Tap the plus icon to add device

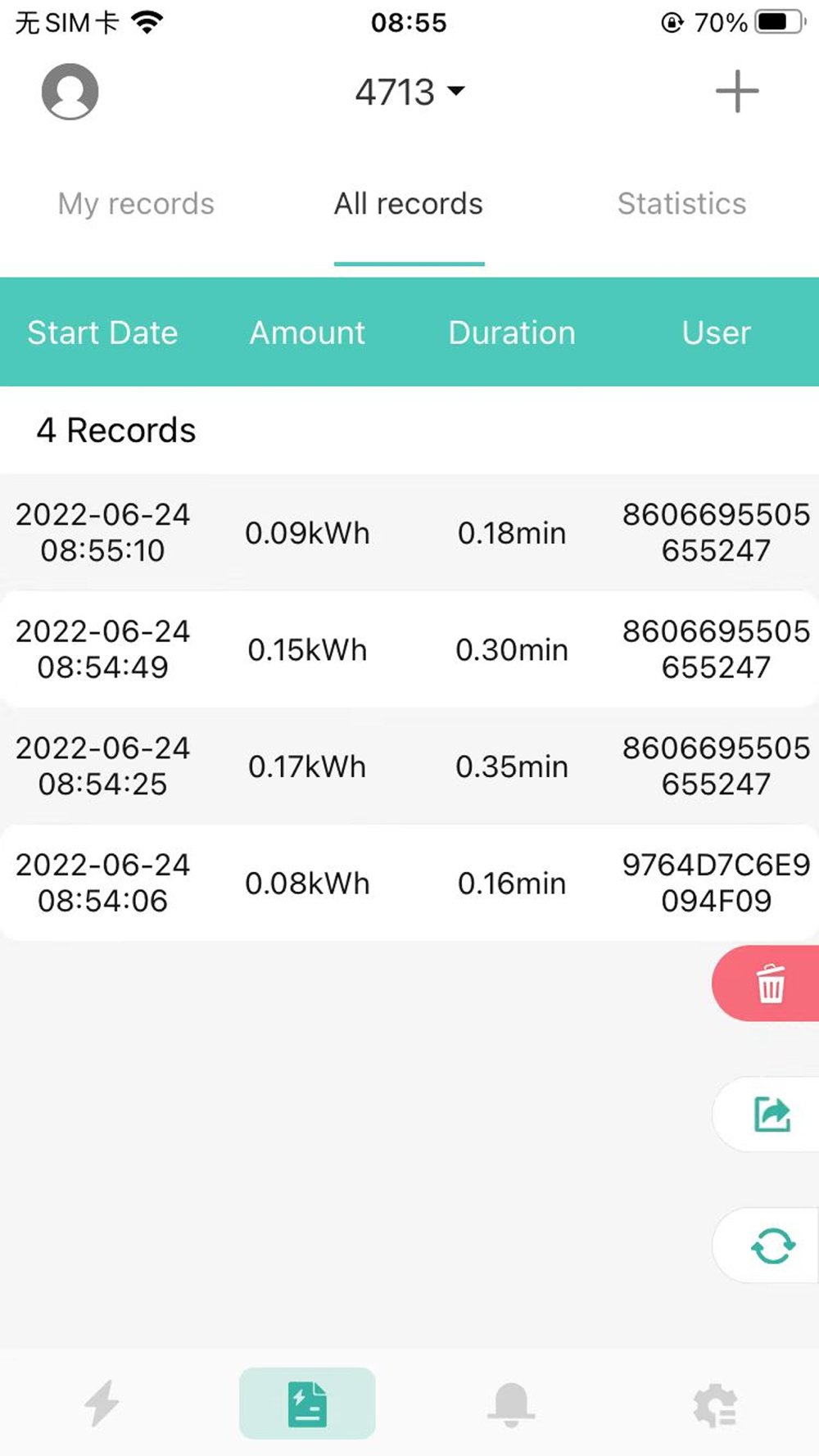[737, 91]
